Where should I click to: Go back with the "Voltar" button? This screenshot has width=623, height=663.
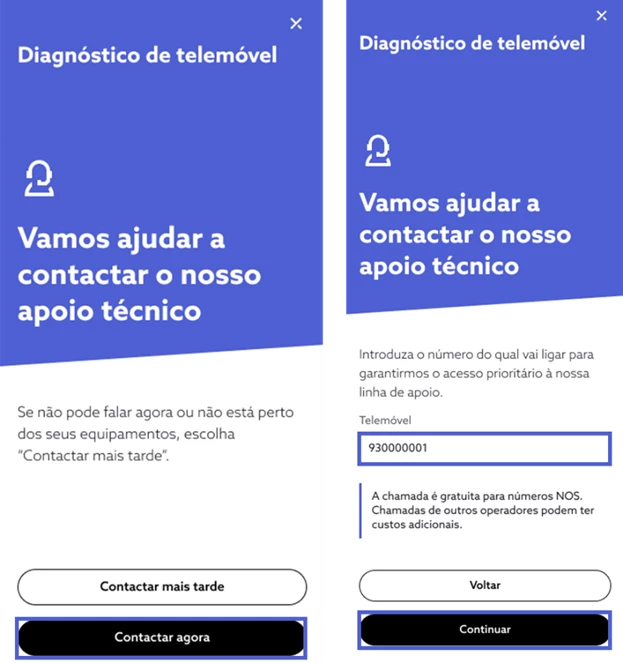(484, 585)
